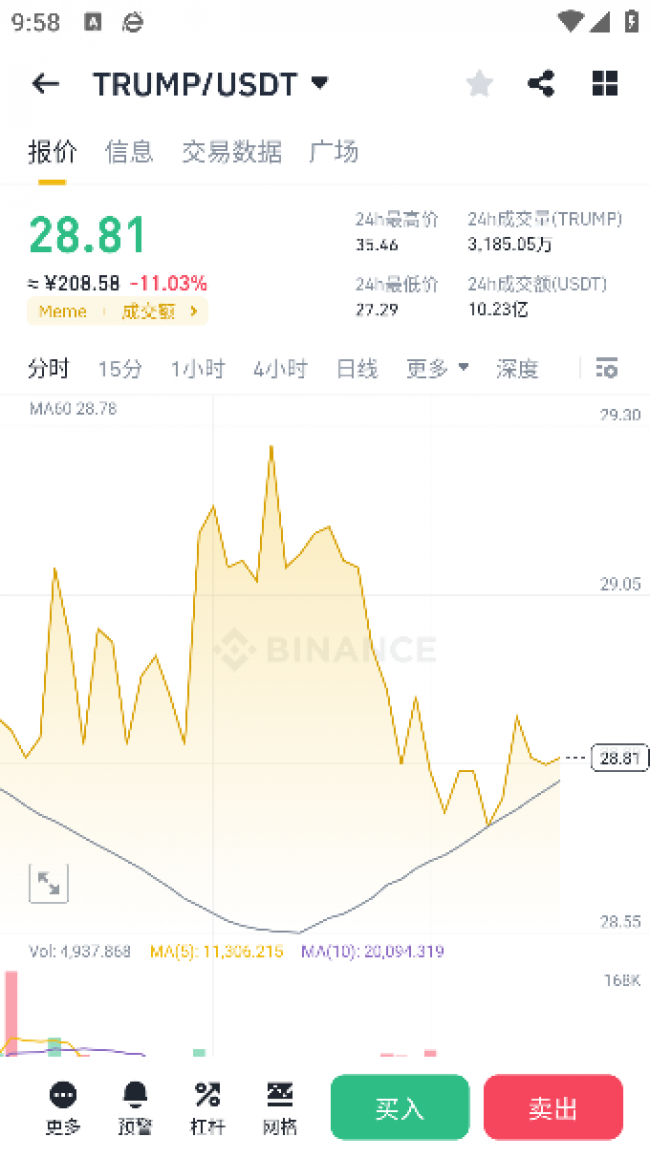Viewport: 650px width, 1158px height.
Task: Switch to the 信息 tab
Action: coord(129,151)
